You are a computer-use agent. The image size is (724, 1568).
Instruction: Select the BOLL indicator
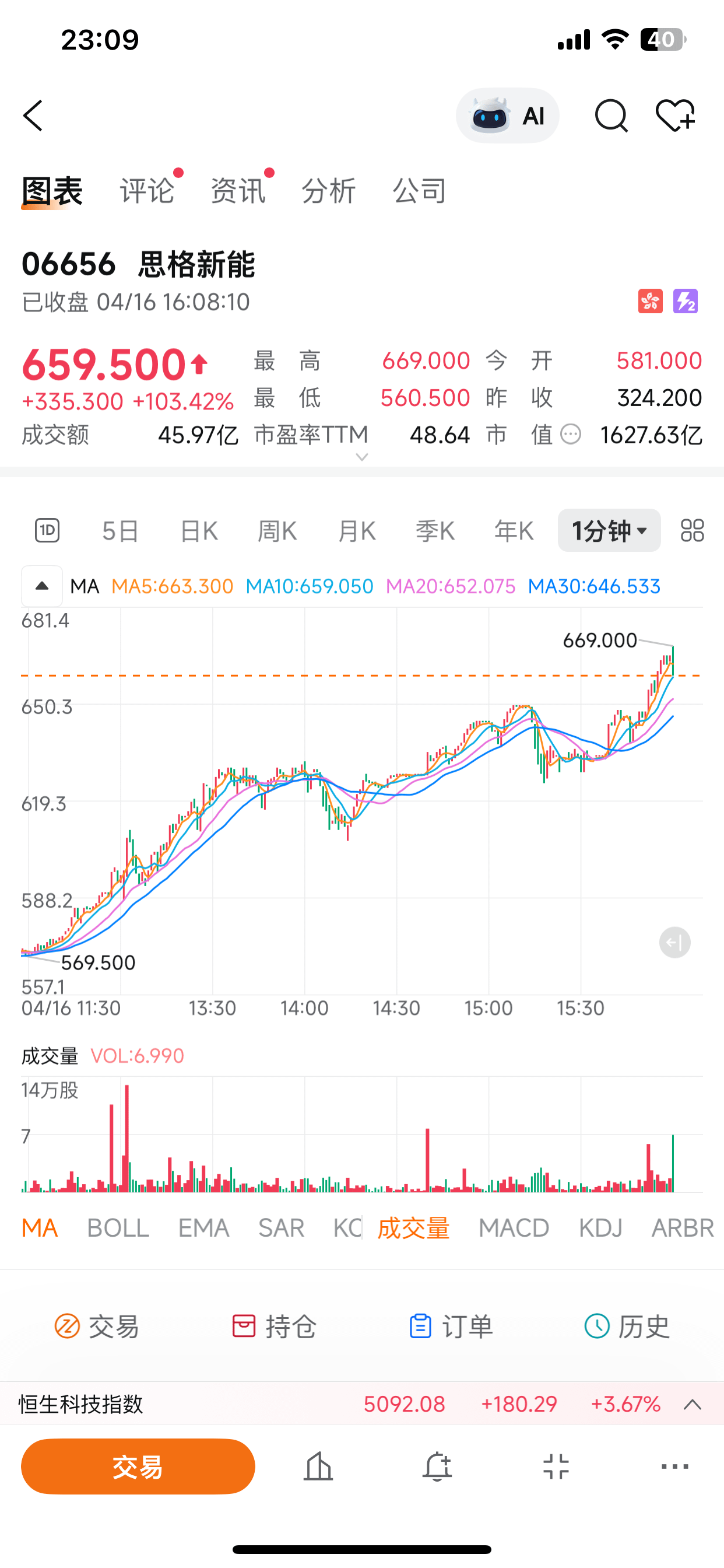(x=118, y=1228)
